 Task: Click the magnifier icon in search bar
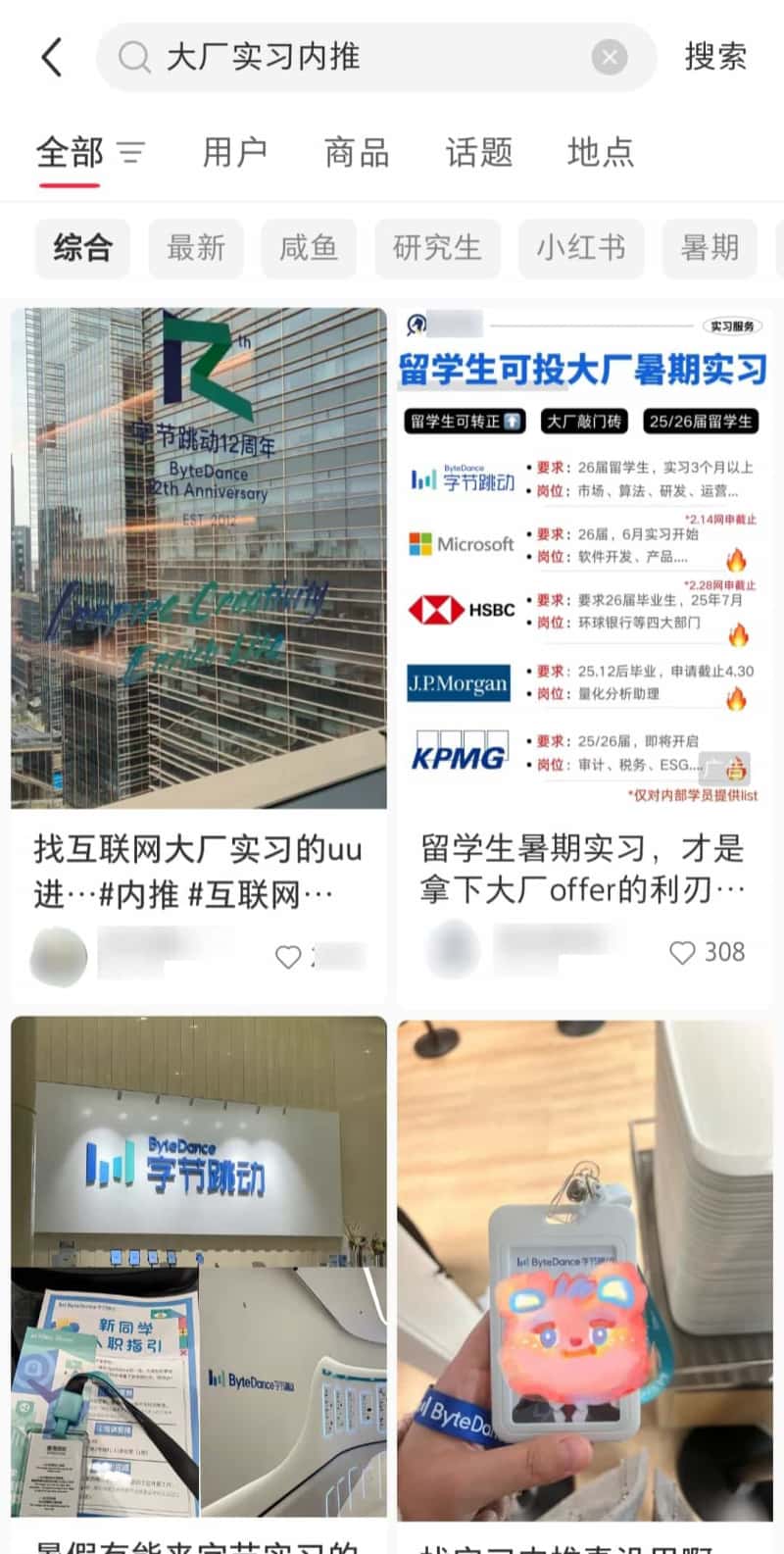tap(133, 57)
